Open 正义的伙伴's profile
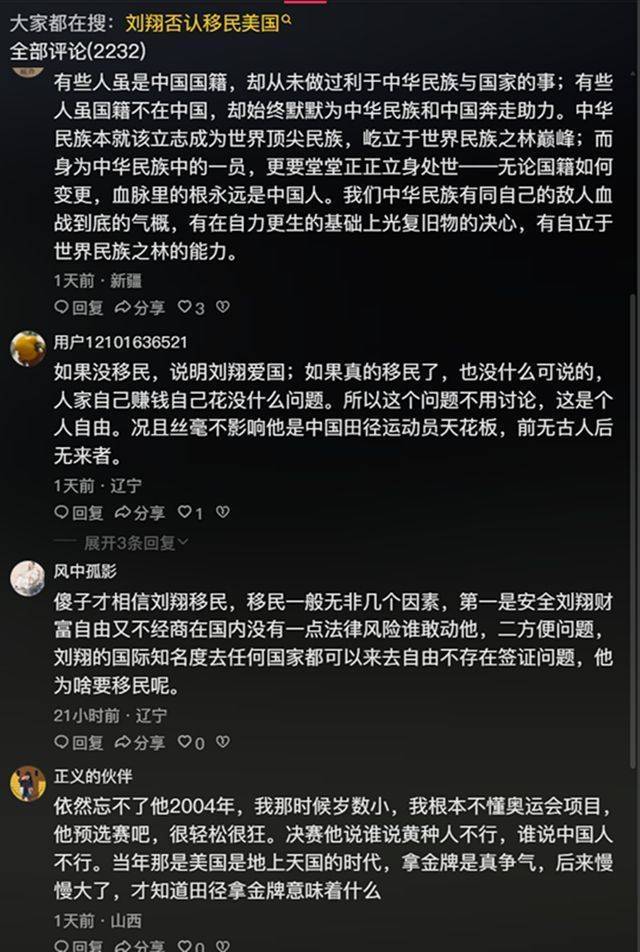Viewport: 640px width, 952px height. pos(27,783)
